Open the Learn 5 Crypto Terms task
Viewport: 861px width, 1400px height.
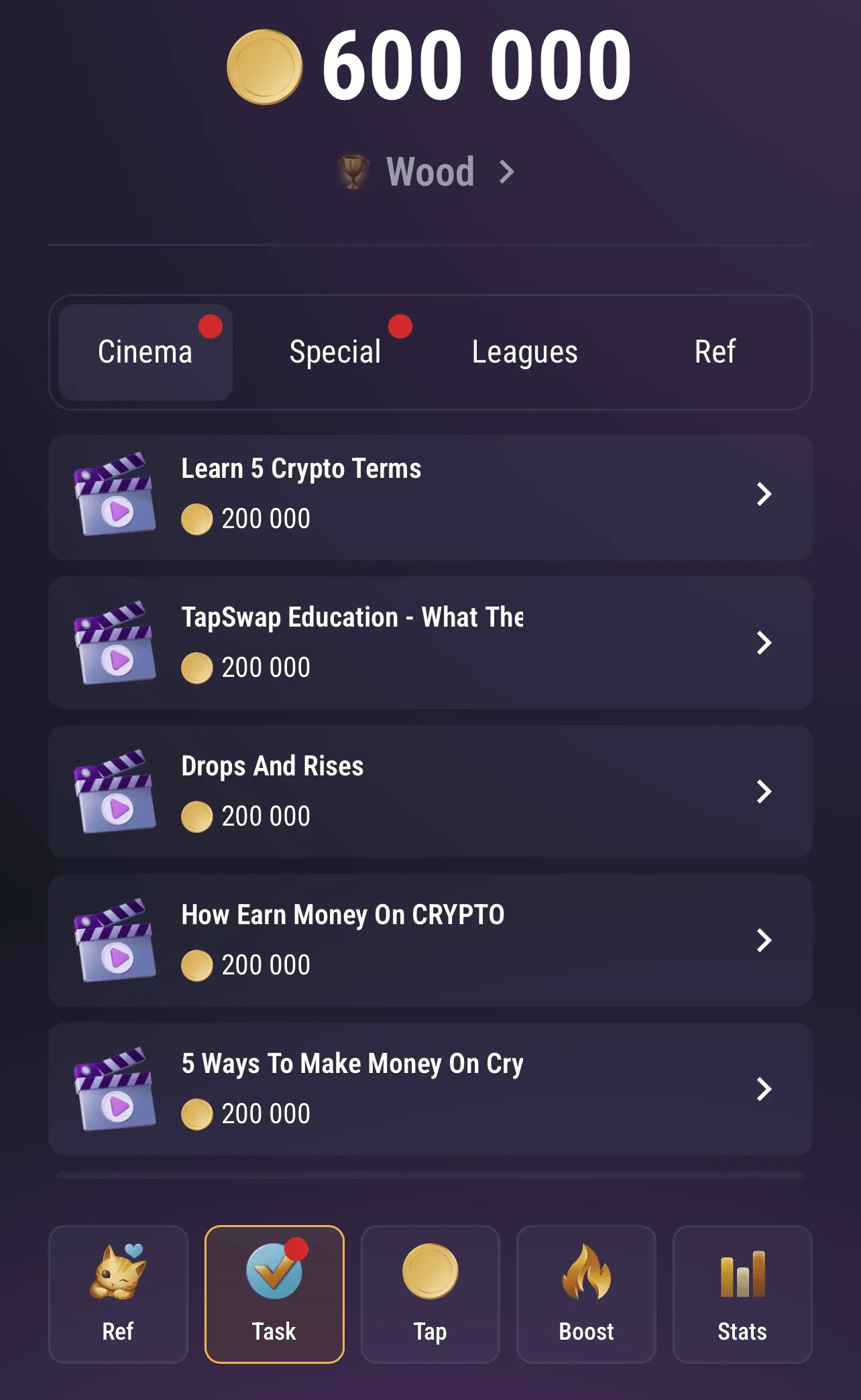[430, 497]
